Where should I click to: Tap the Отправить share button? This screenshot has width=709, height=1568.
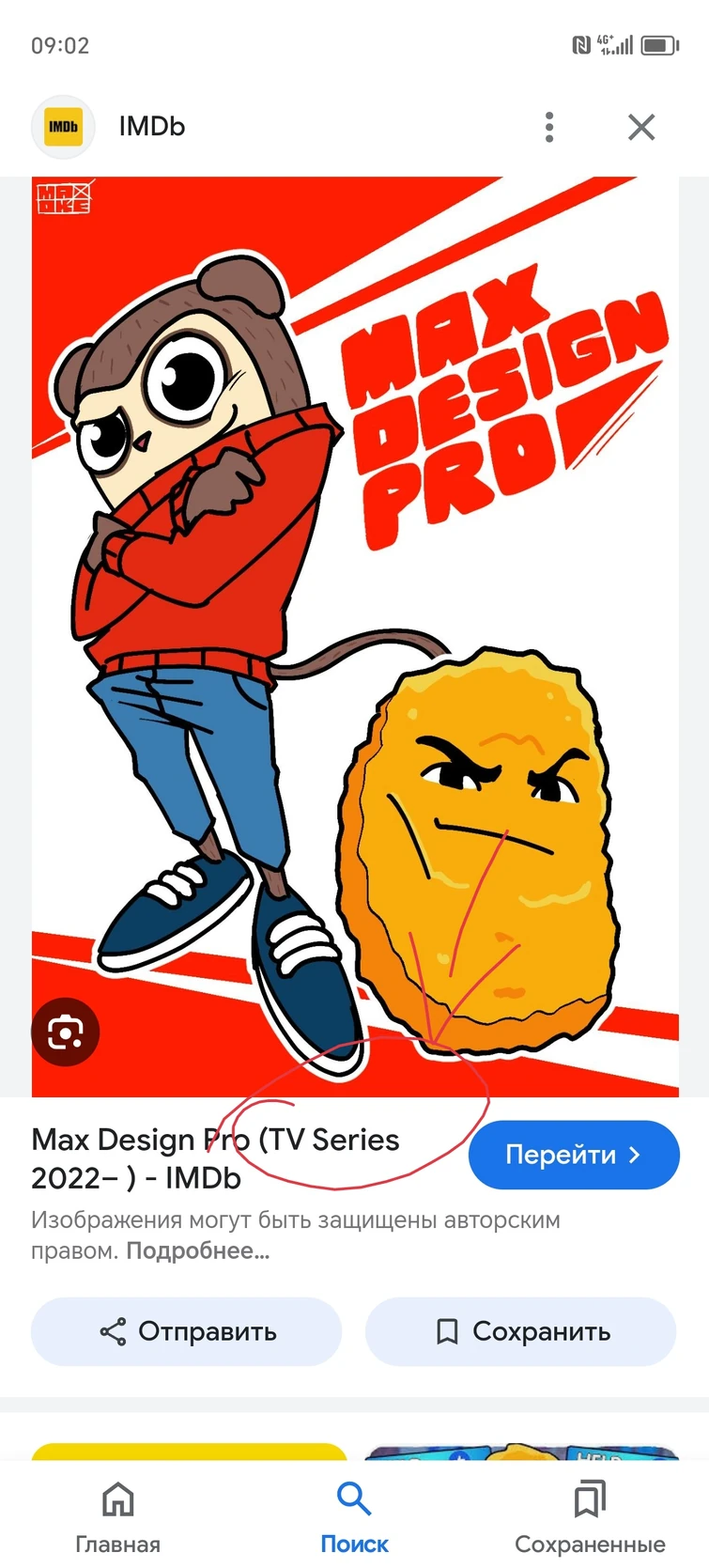tap(186, 1331)
